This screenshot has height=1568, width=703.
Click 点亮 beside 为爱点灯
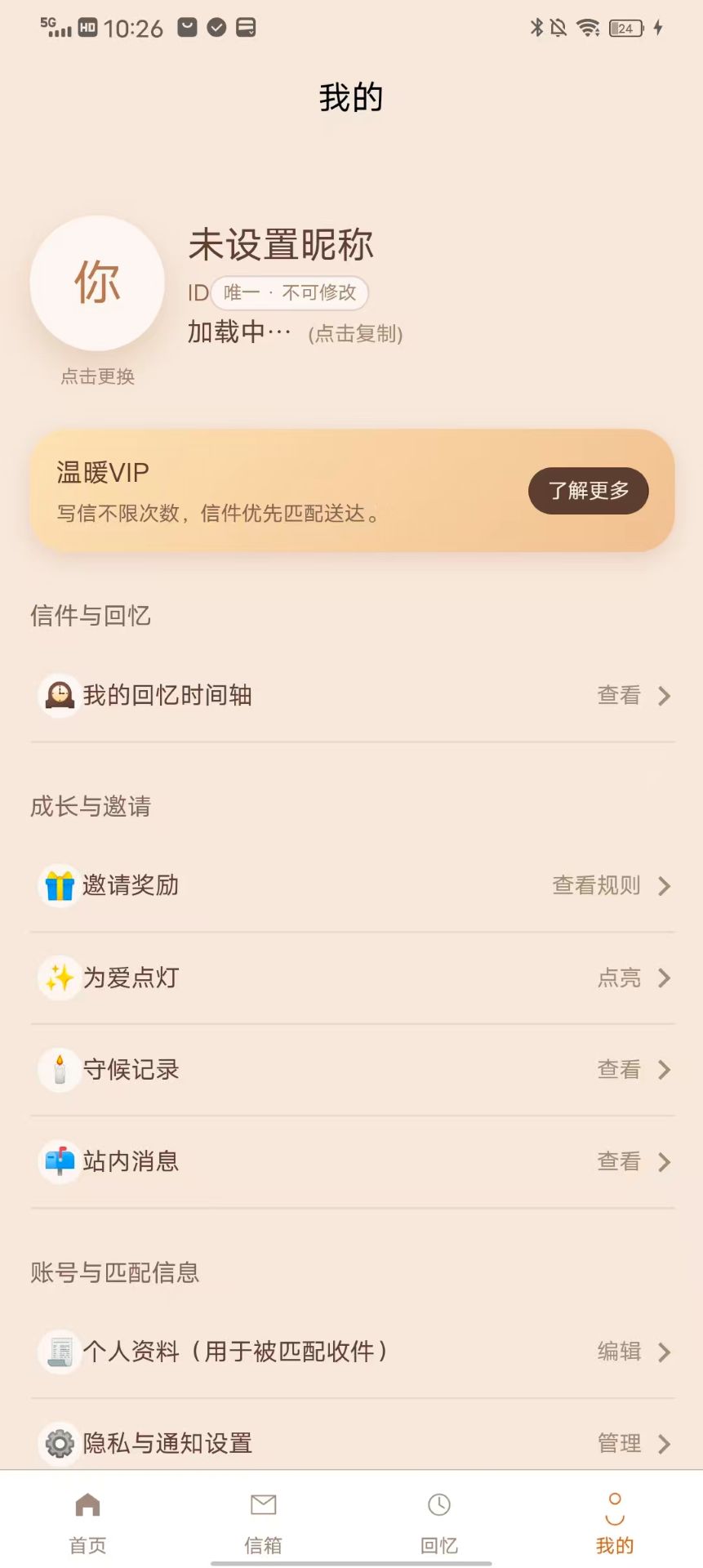620,978
